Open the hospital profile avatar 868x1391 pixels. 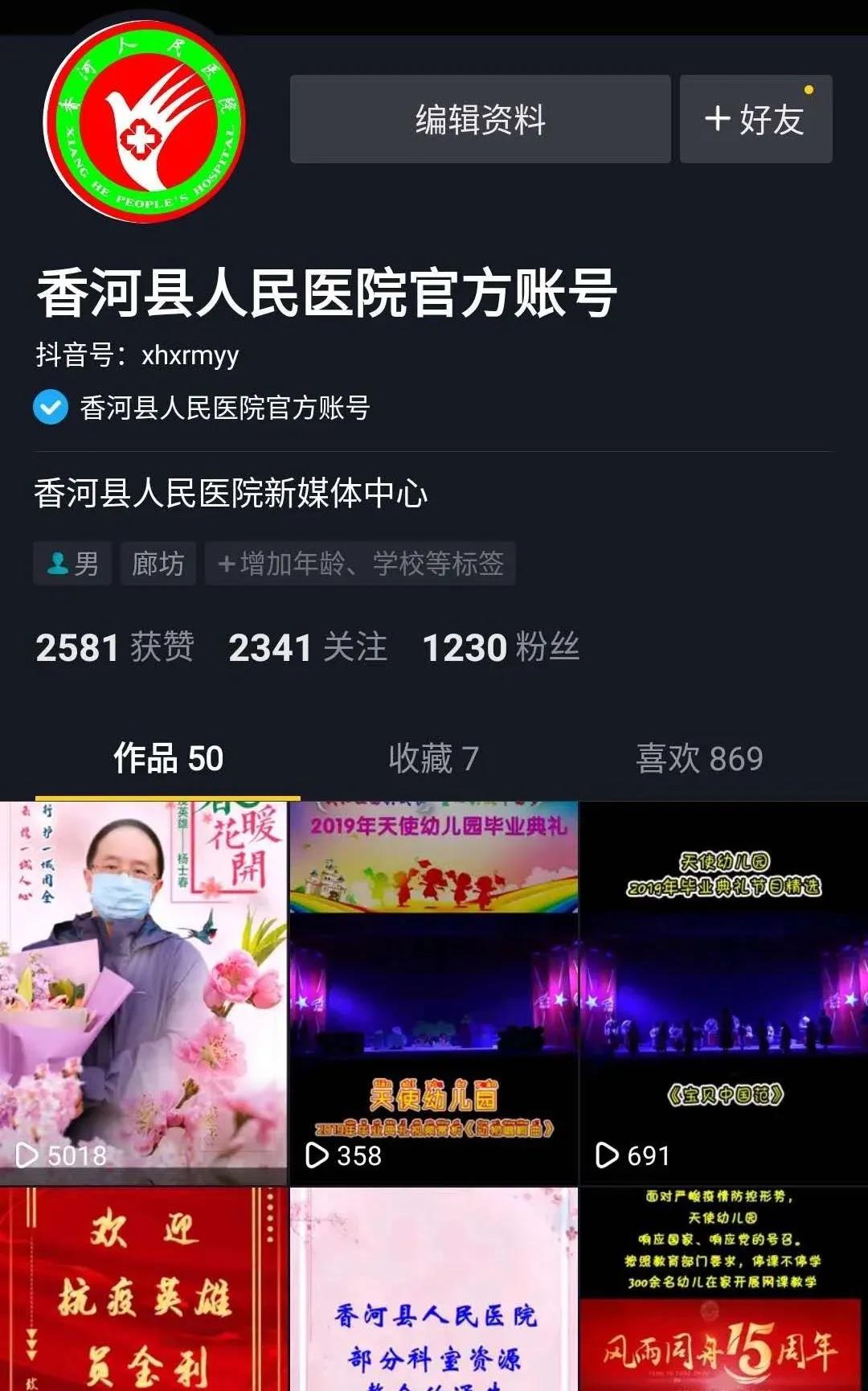coord(144,121)
